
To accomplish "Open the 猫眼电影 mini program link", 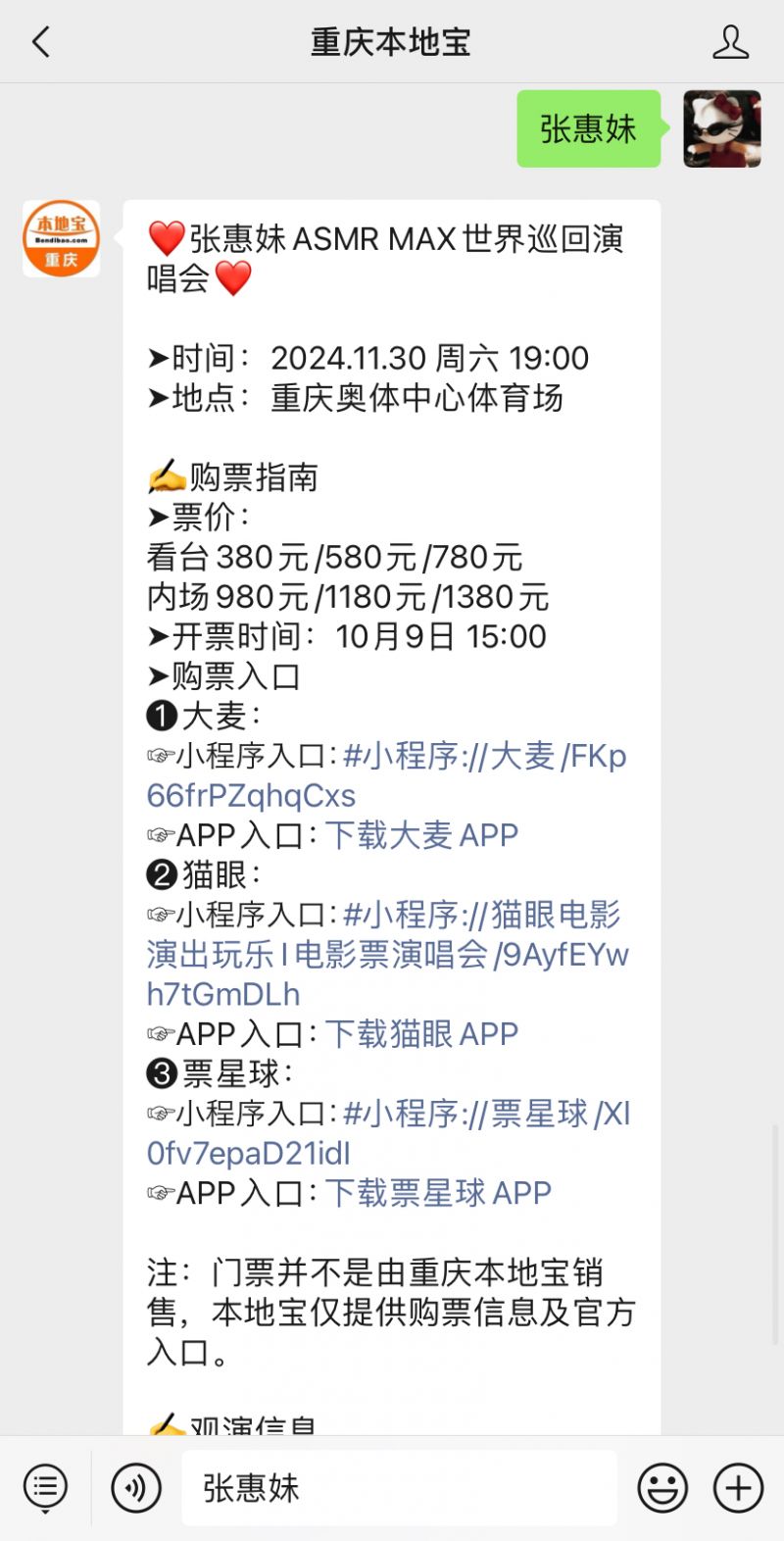I will [x=388, y=954].
